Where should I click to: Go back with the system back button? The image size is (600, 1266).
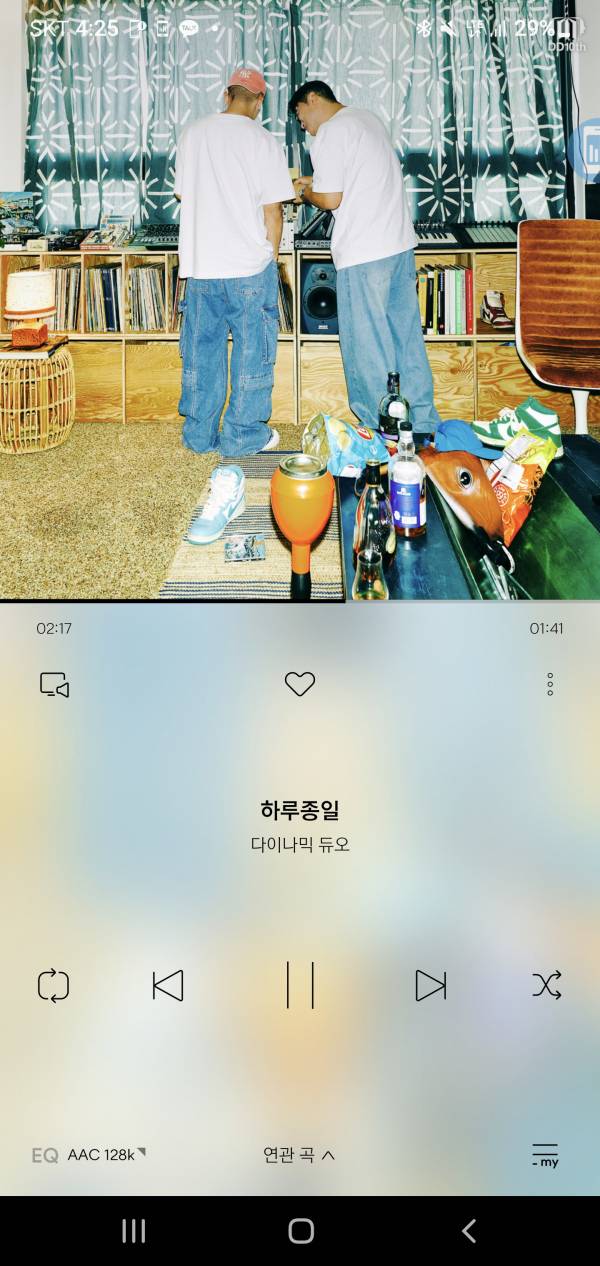pyautogui.click(x=468, y=1231)
